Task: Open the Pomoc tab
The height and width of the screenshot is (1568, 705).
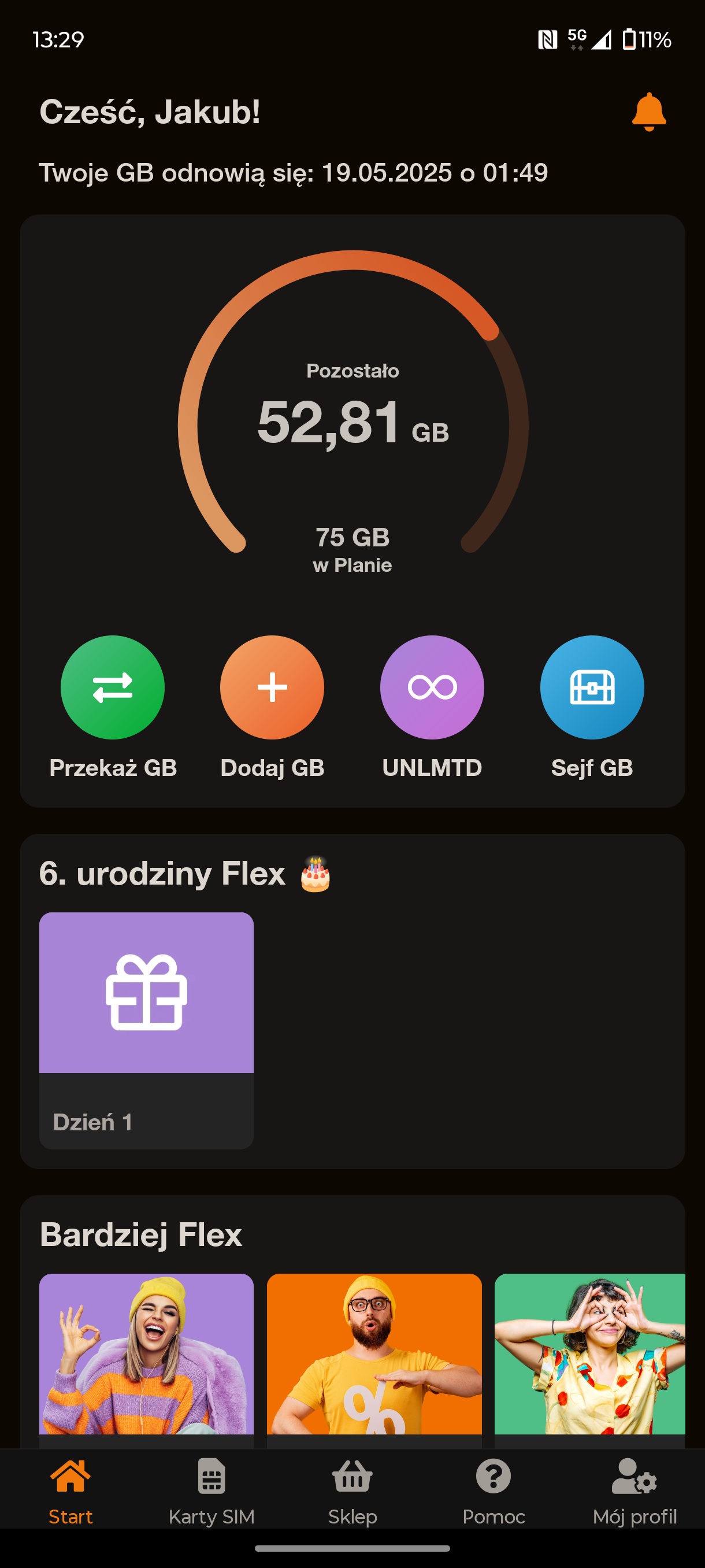Action: 493,1491
